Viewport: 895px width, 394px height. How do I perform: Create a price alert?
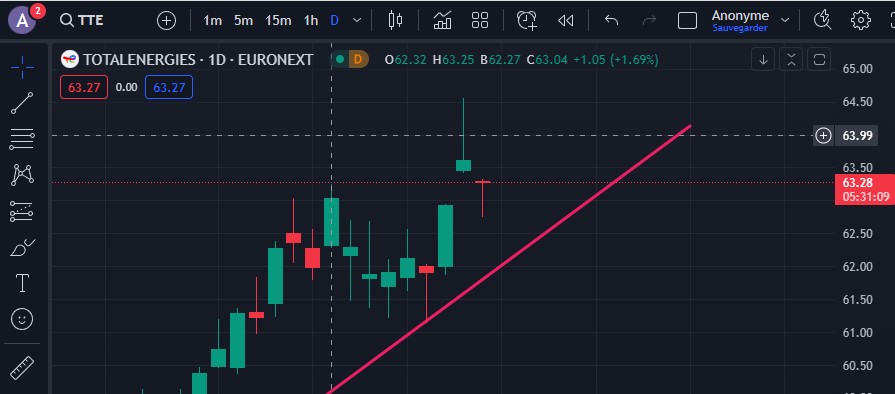[x=527, y=21]
